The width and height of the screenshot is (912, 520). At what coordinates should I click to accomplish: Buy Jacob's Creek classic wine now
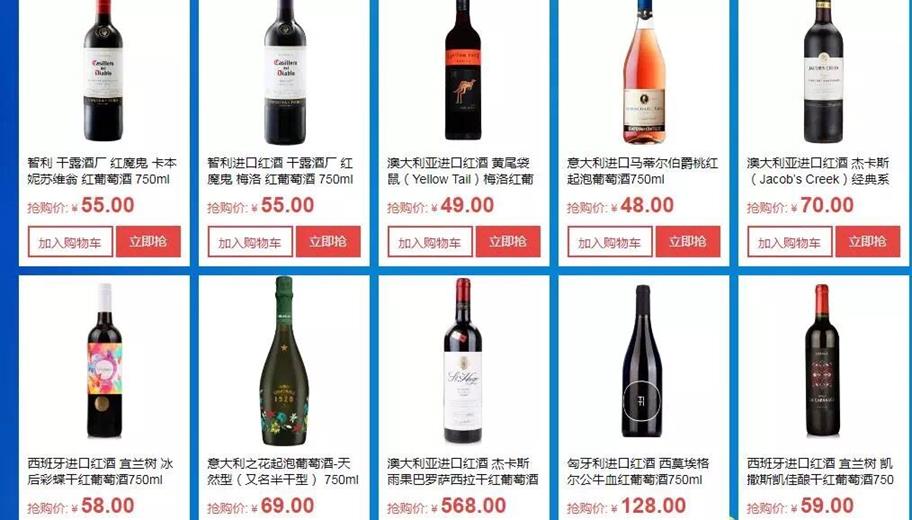[x=868, y=242]
